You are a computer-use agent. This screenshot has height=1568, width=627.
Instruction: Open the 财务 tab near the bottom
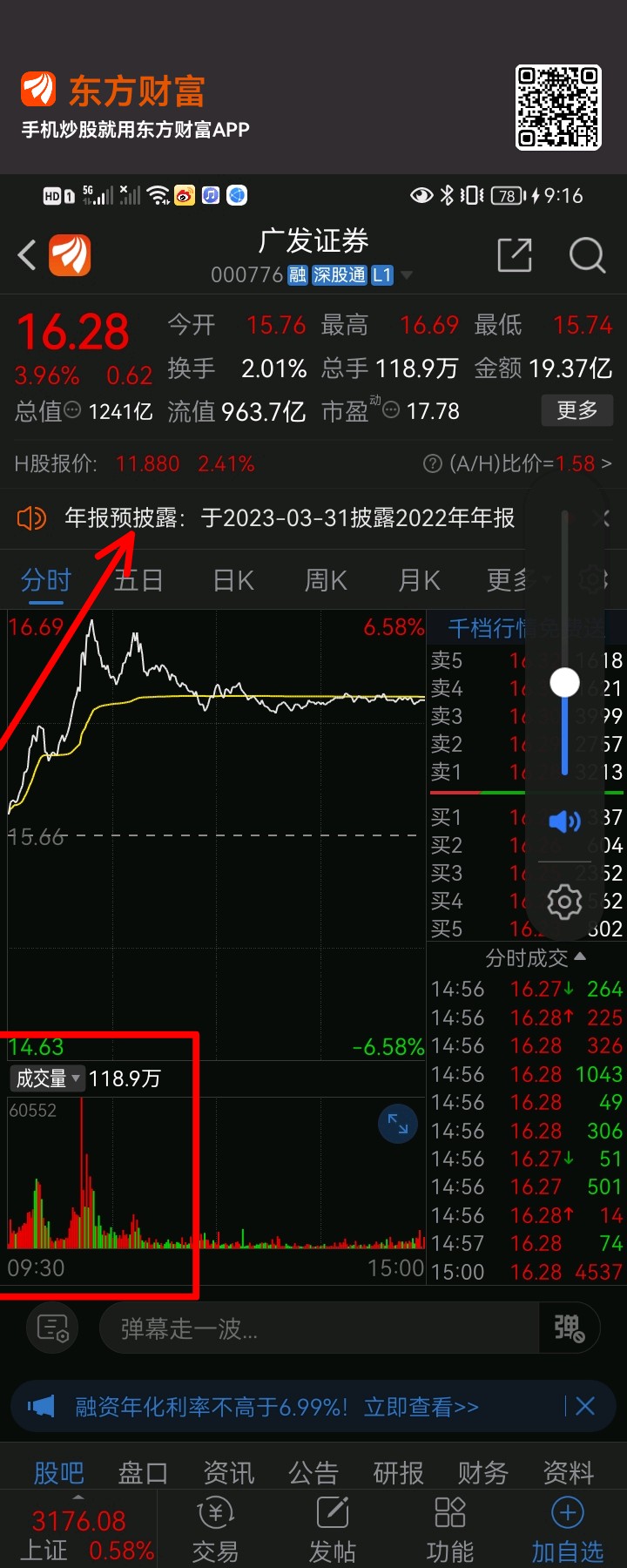[482, 1472]
